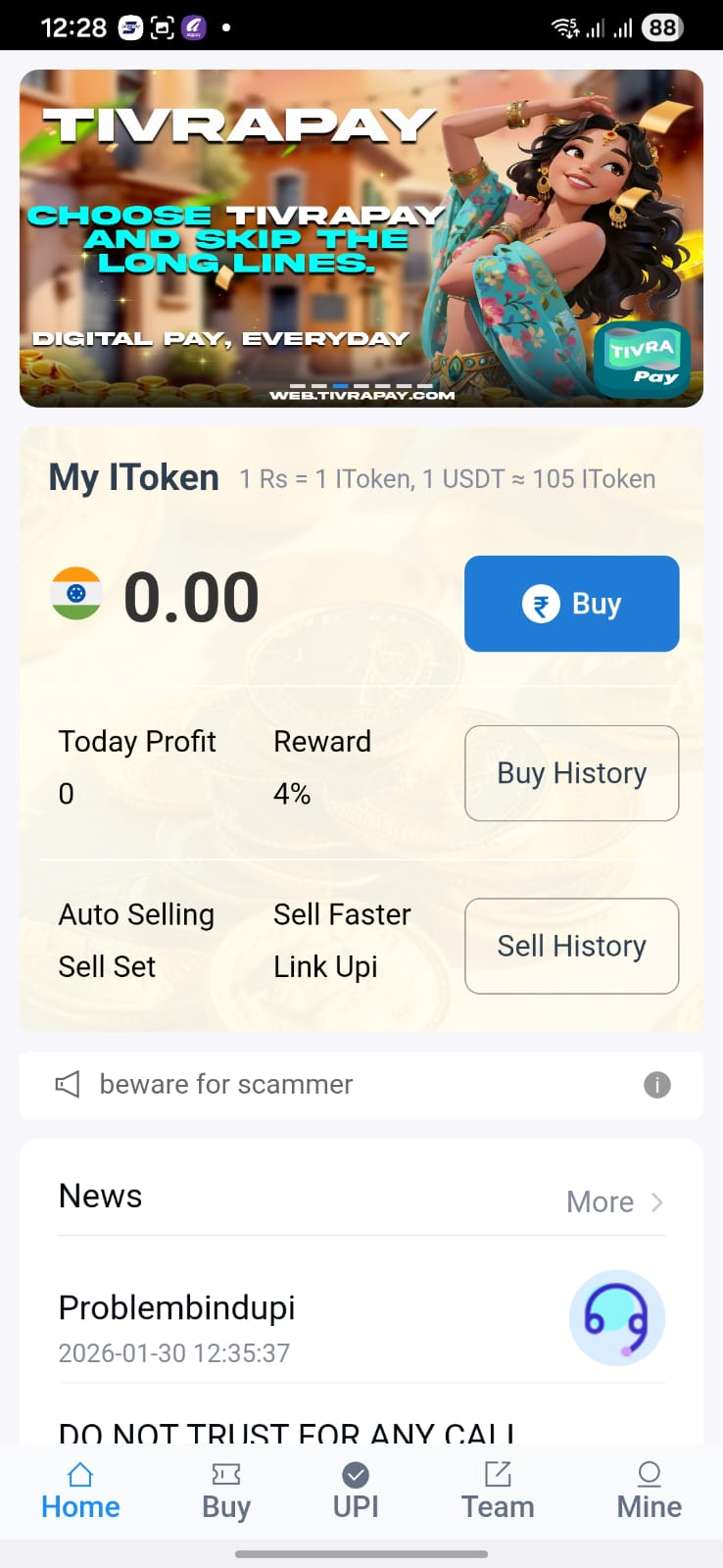Open Sell Set for Auto Selling
The image size is (723, 1568).
coord(107,967)
